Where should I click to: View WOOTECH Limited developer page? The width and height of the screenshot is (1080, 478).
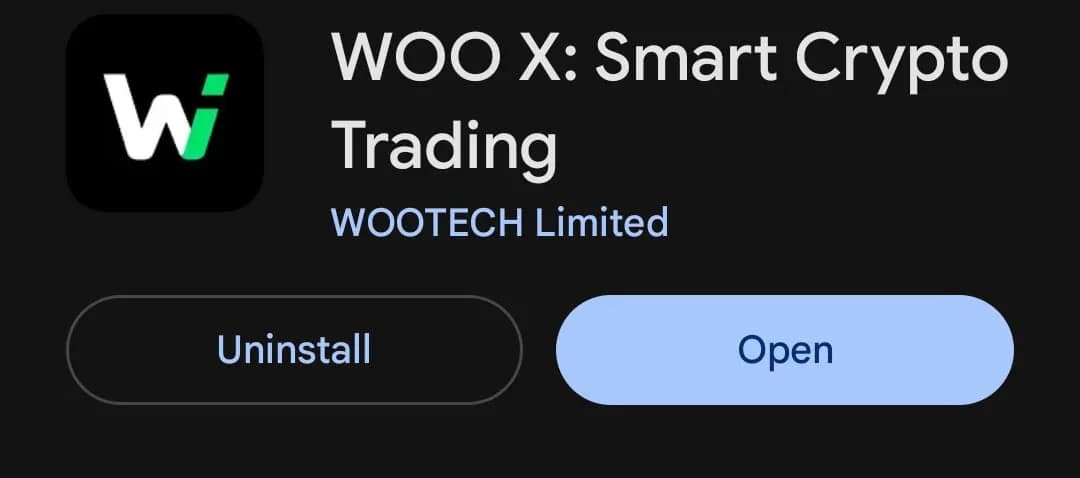click(x=499, y=221)
